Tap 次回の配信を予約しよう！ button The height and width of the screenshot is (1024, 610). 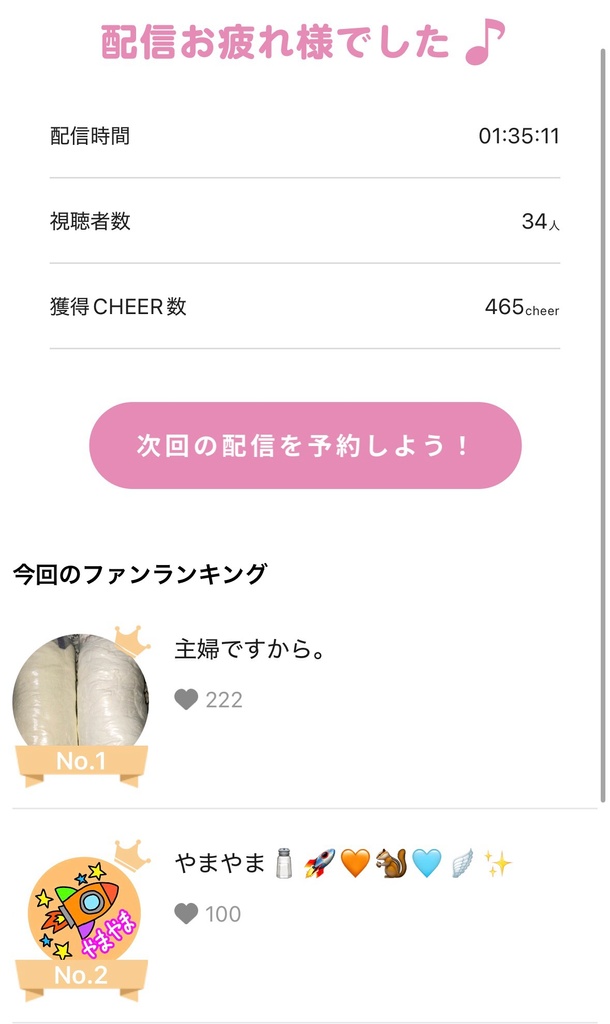click(305, 446)
